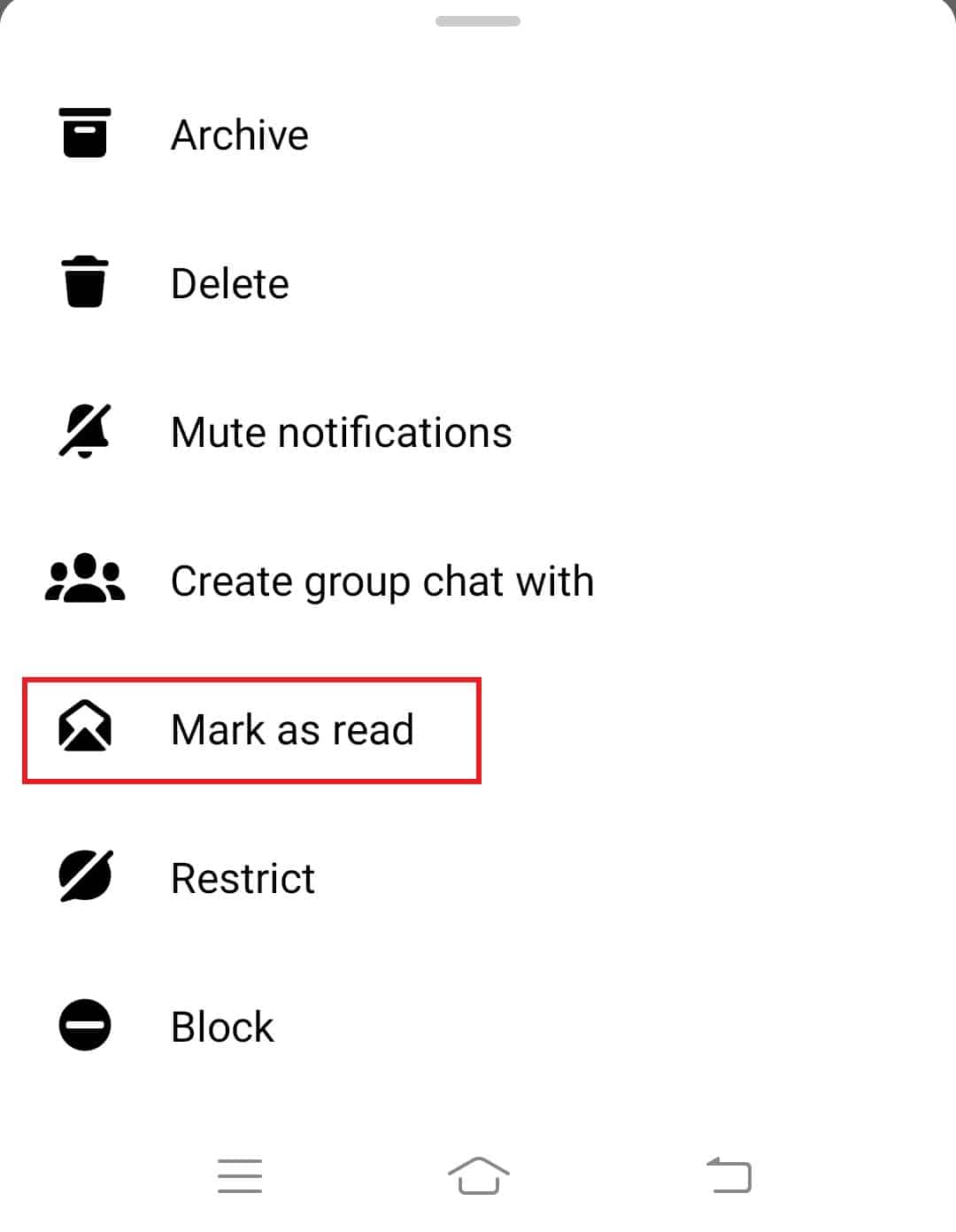Delete the conversation

[229, 284]
